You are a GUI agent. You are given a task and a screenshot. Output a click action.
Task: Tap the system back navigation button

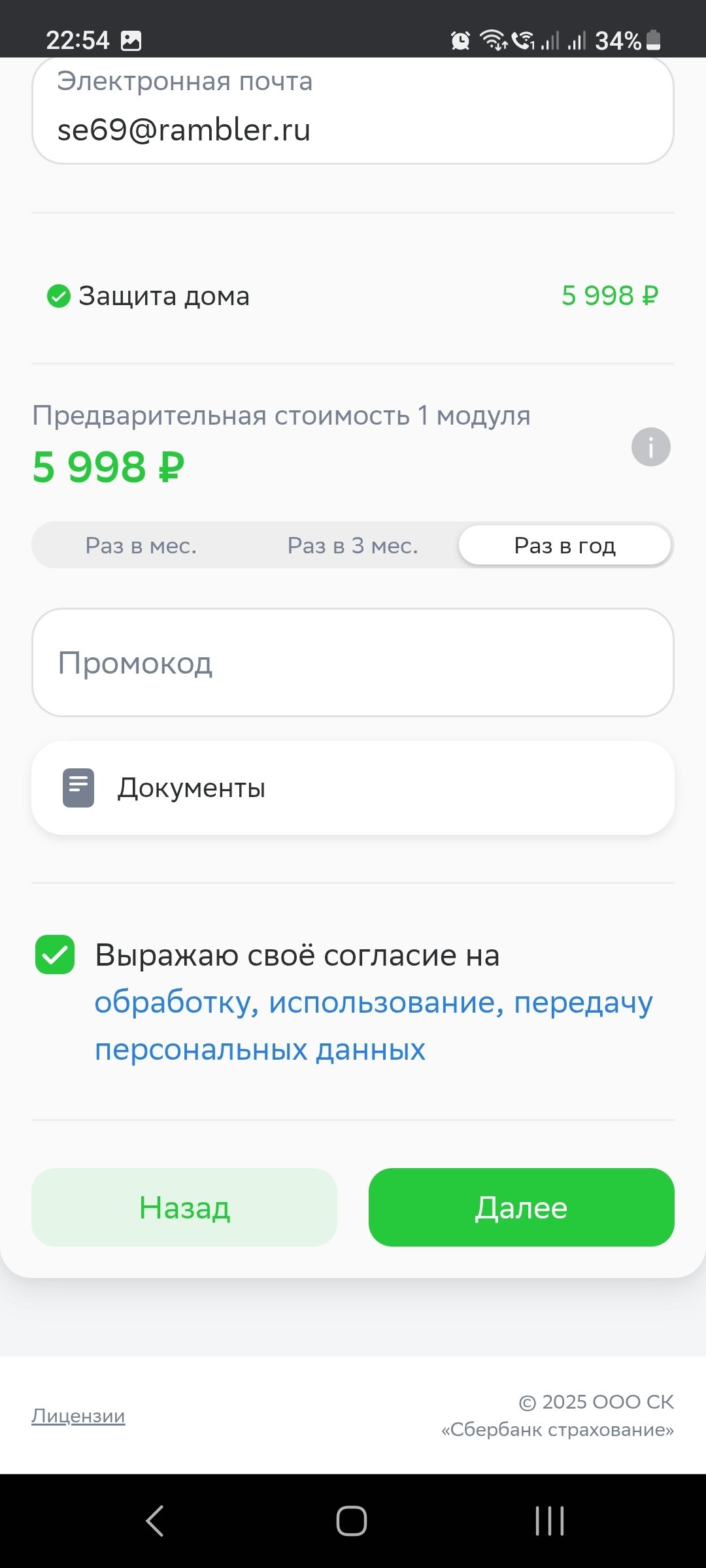[x=154, y=1521]
